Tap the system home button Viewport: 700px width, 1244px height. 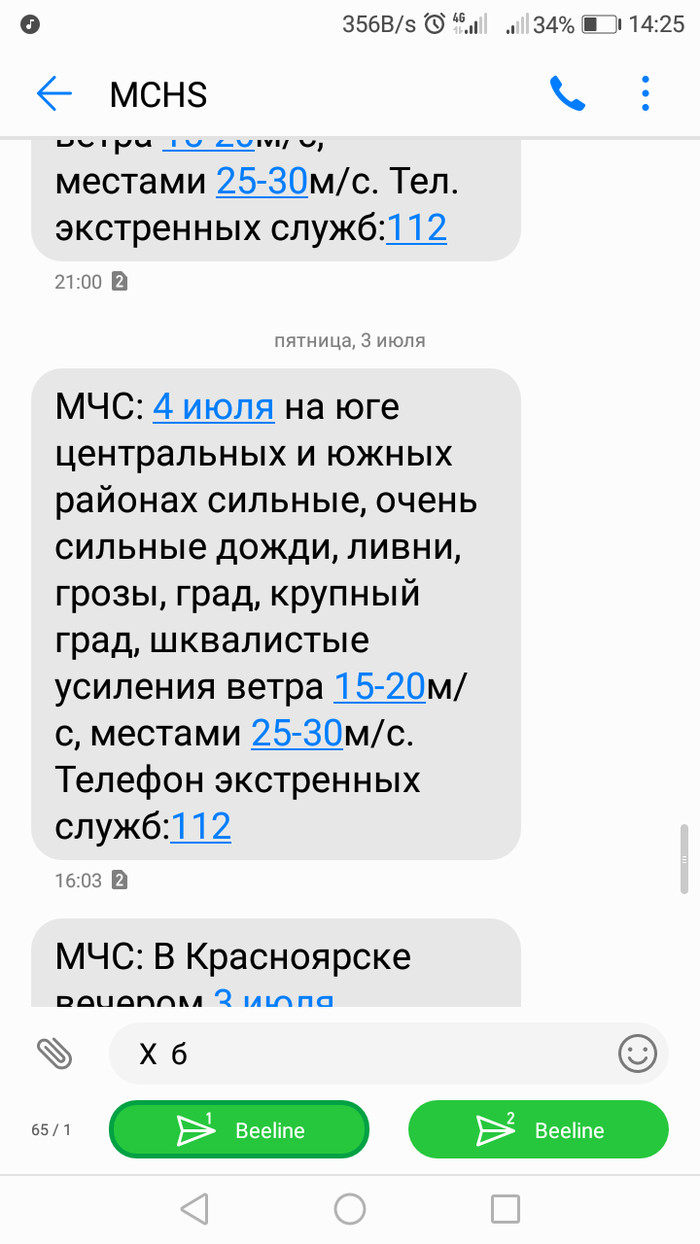(x=350, y=1208)
